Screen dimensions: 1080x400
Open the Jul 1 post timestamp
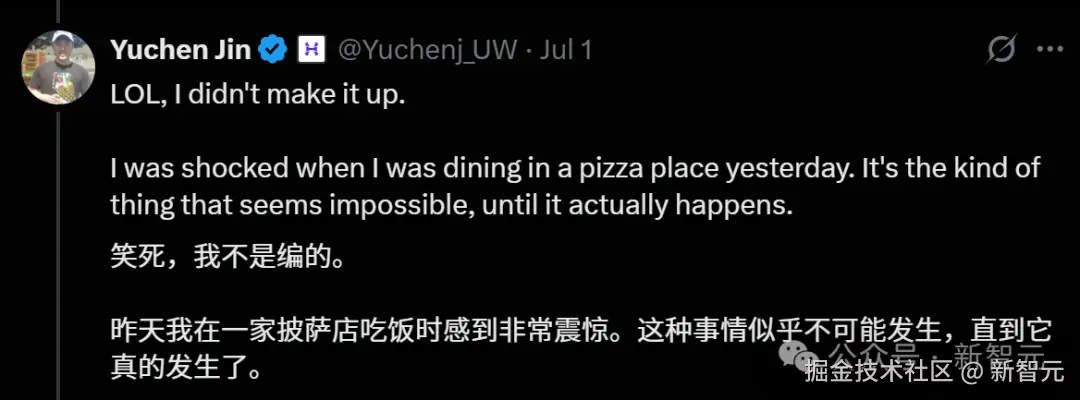[x=566, y=49]
